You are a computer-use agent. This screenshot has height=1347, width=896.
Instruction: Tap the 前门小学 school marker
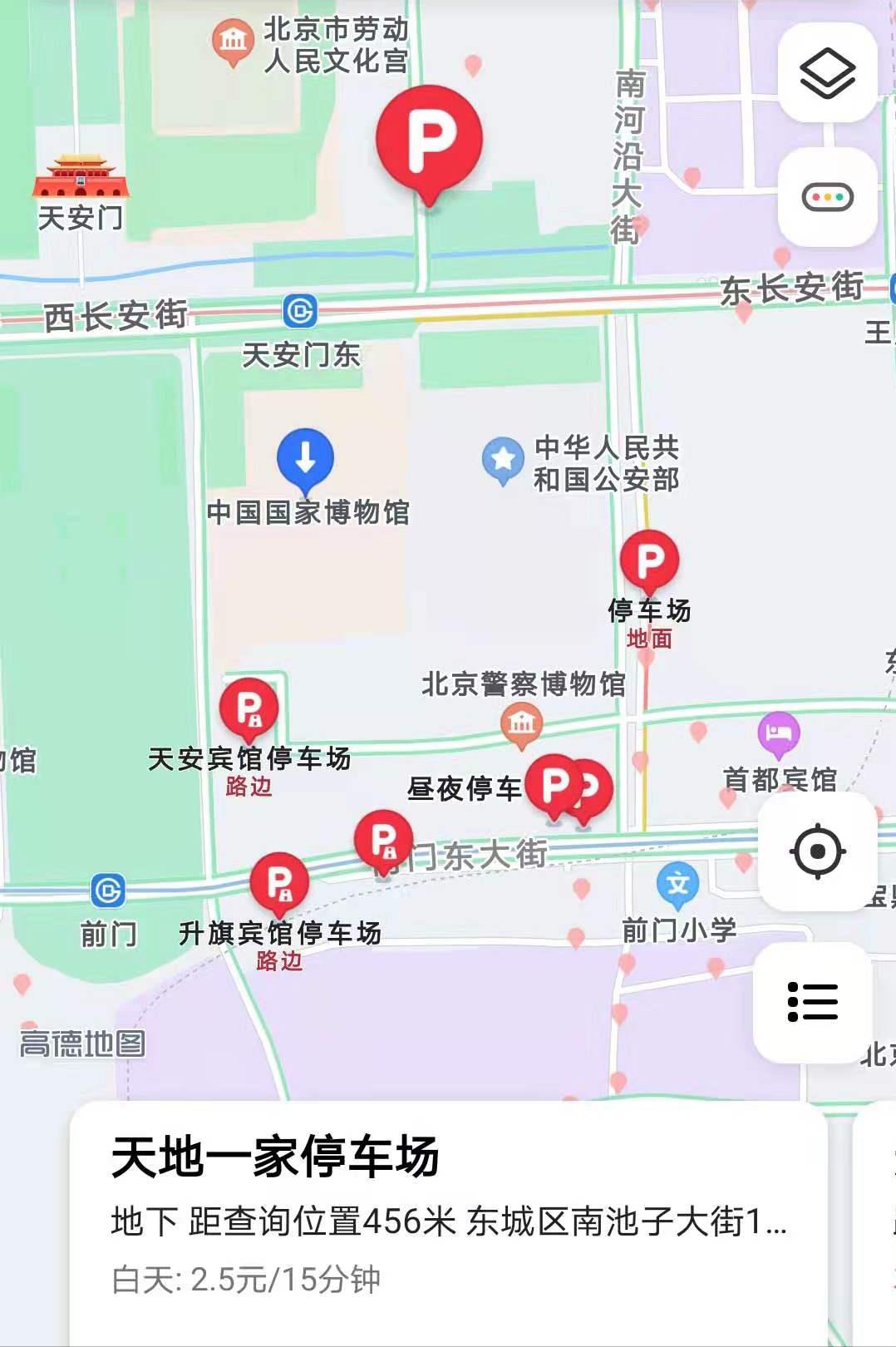677,884
